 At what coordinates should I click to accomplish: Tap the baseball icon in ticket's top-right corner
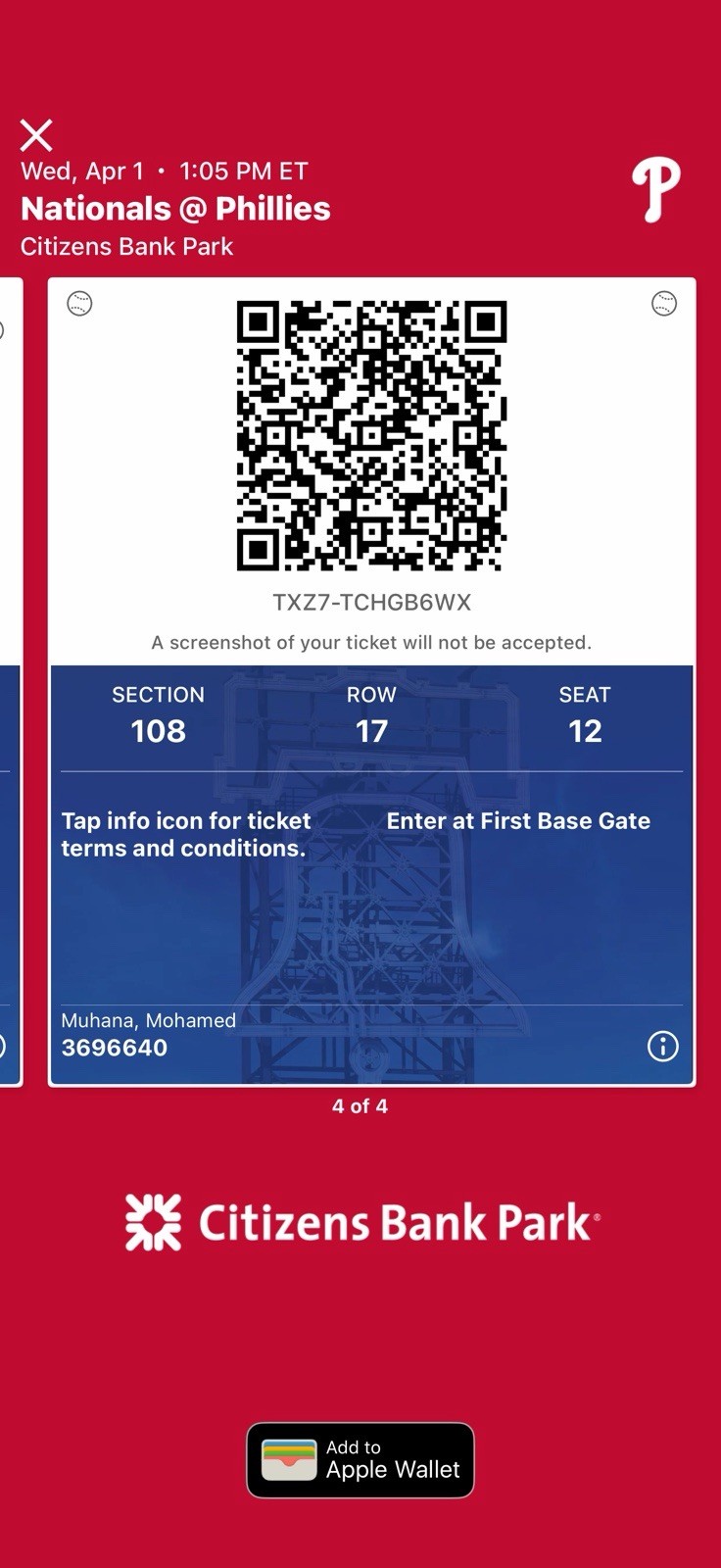662,304
